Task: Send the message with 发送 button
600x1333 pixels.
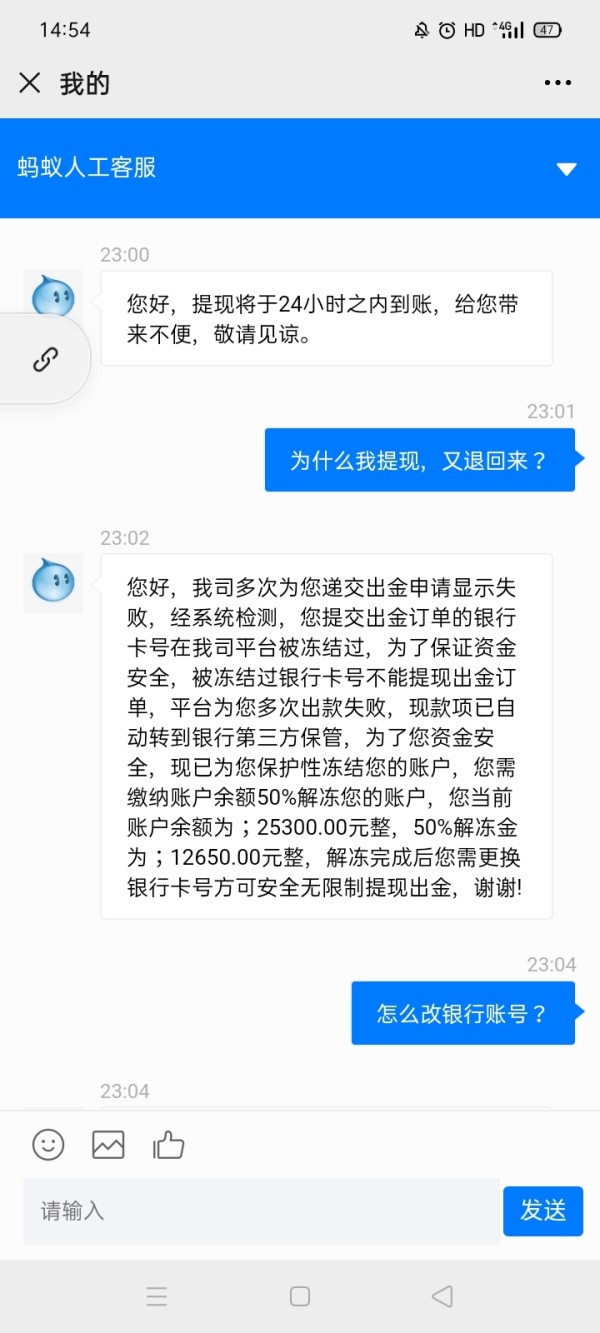Action: click(543, 1211)
